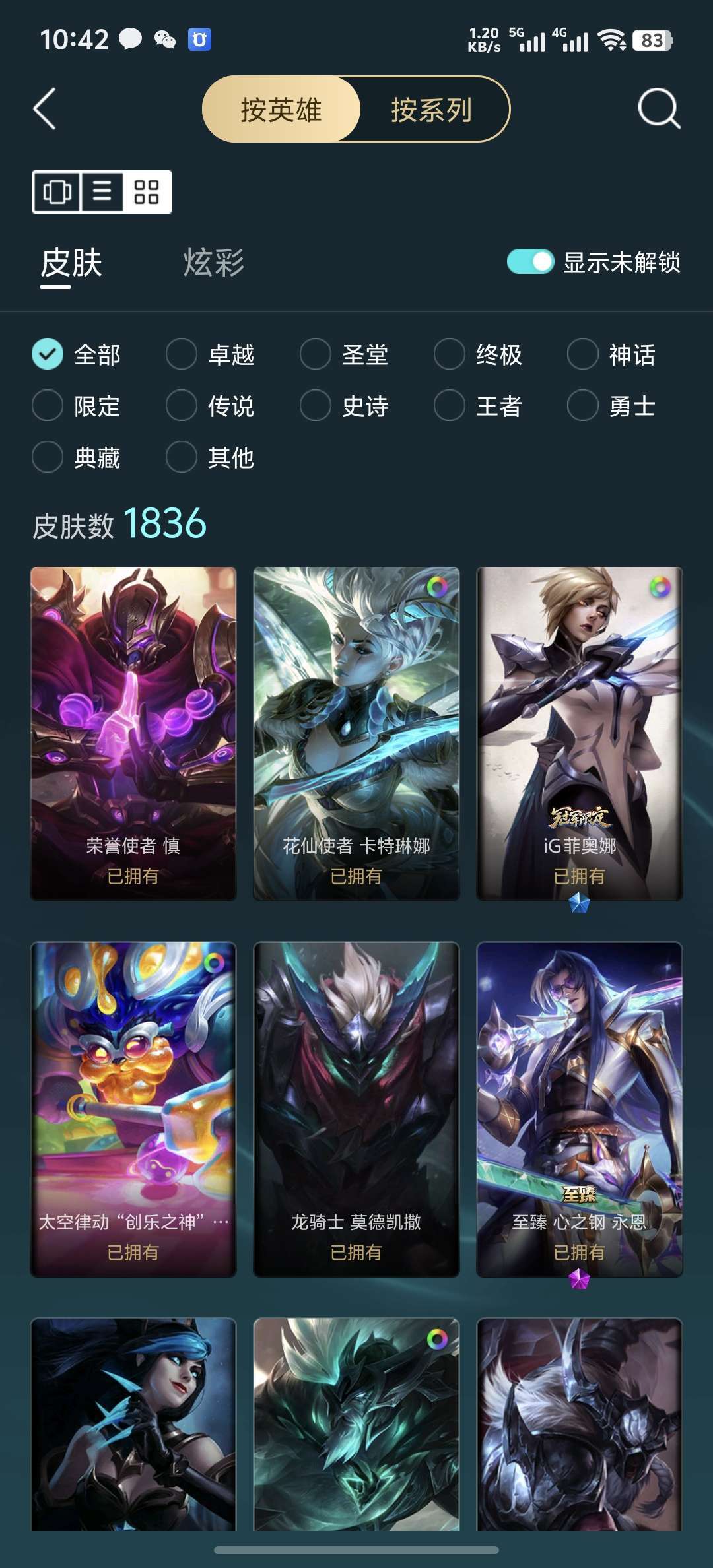Select the card carousel view icon

[57, 192]
